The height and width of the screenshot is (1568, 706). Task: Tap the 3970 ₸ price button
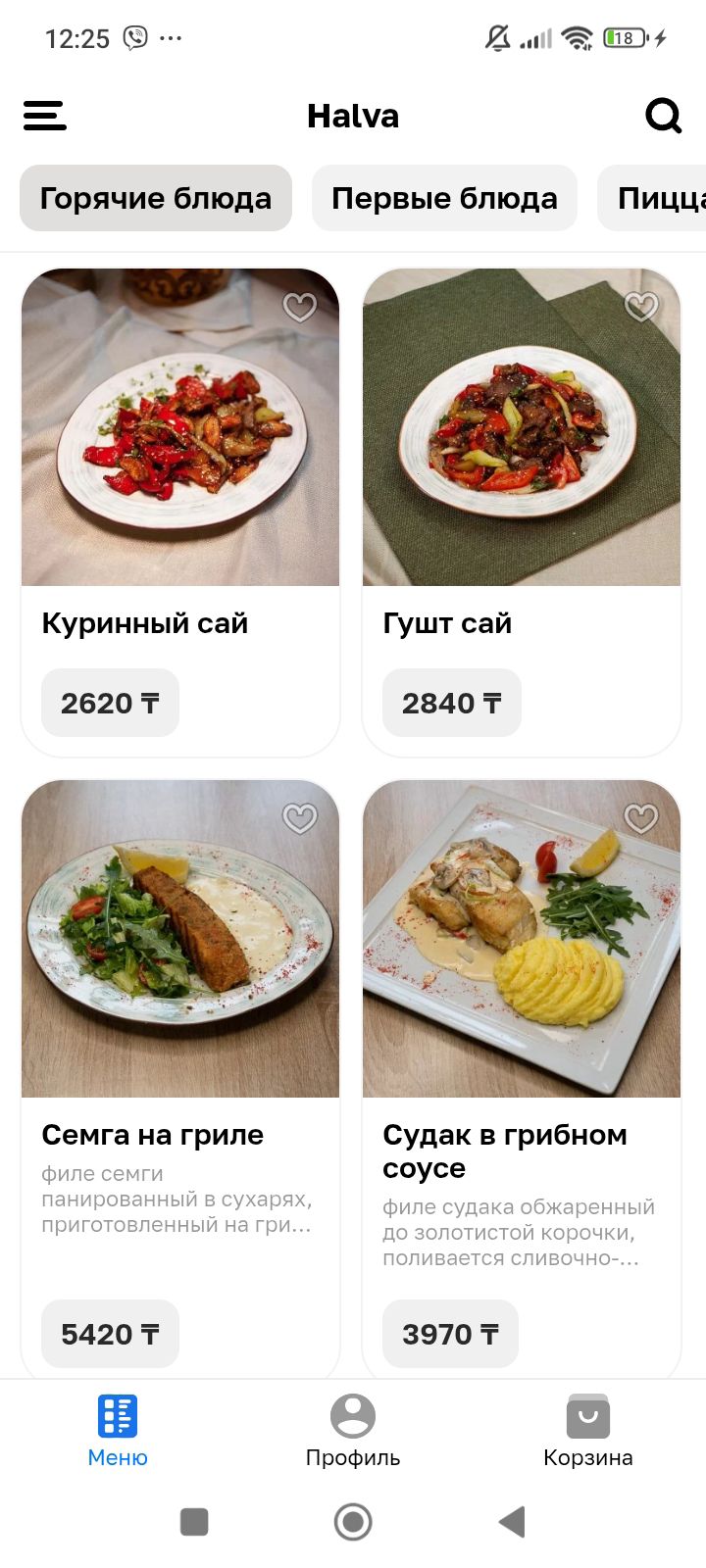pyautogui.click(x=450, y=1334)
